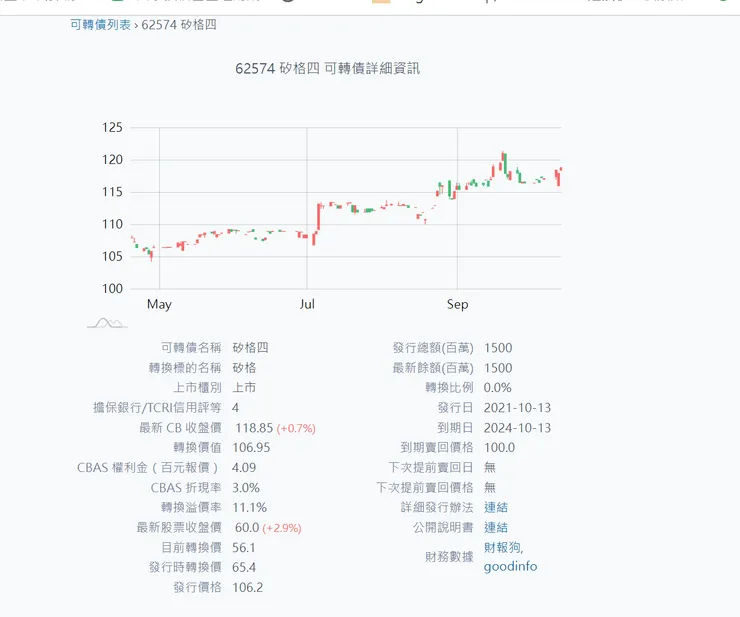Open the 詳細發行辦法 連結 link
Image resolution: width=740 pixels, height=617 pixels.
pos(496,507)
